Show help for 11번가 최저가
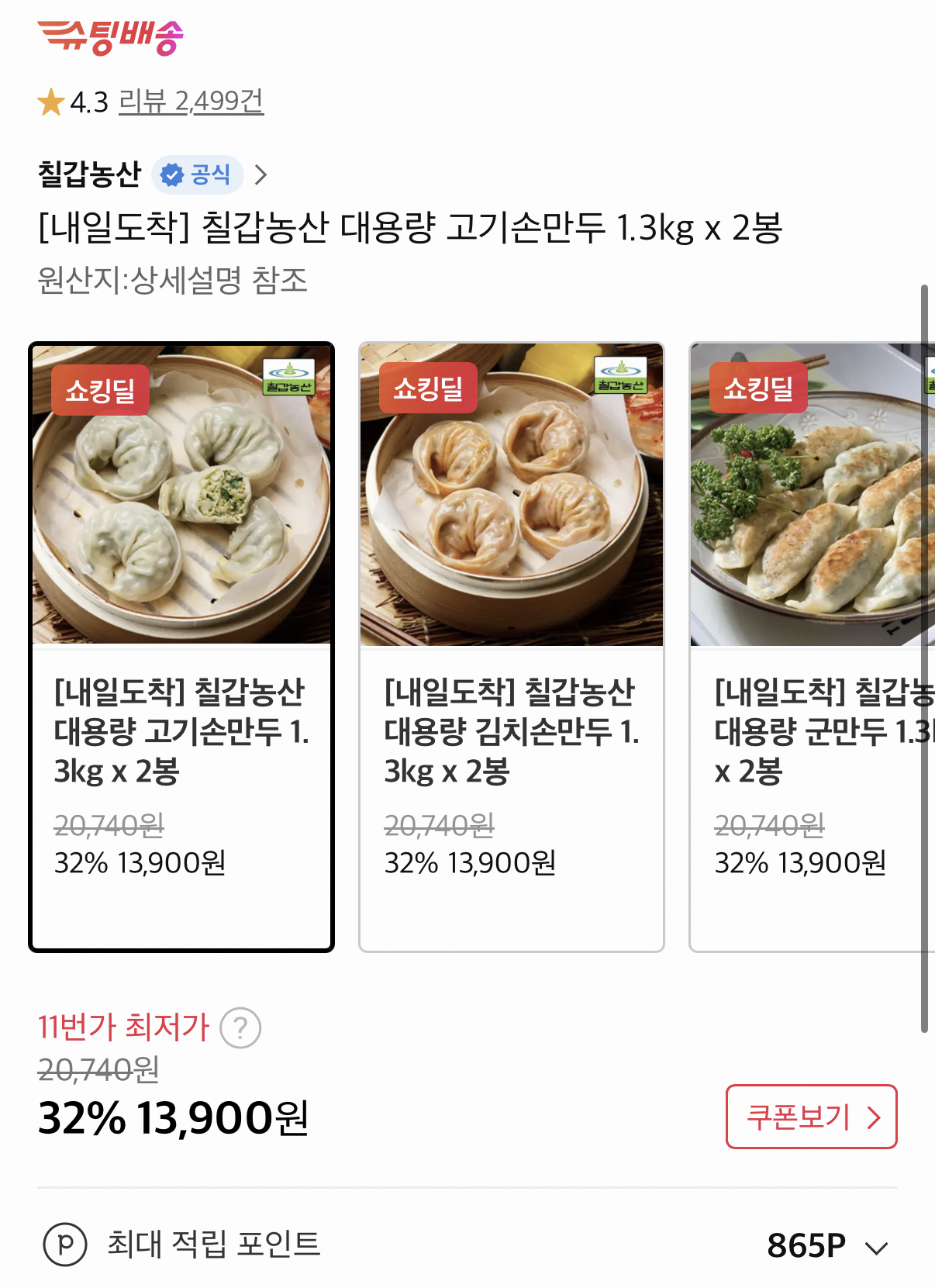 [240, 1028]
